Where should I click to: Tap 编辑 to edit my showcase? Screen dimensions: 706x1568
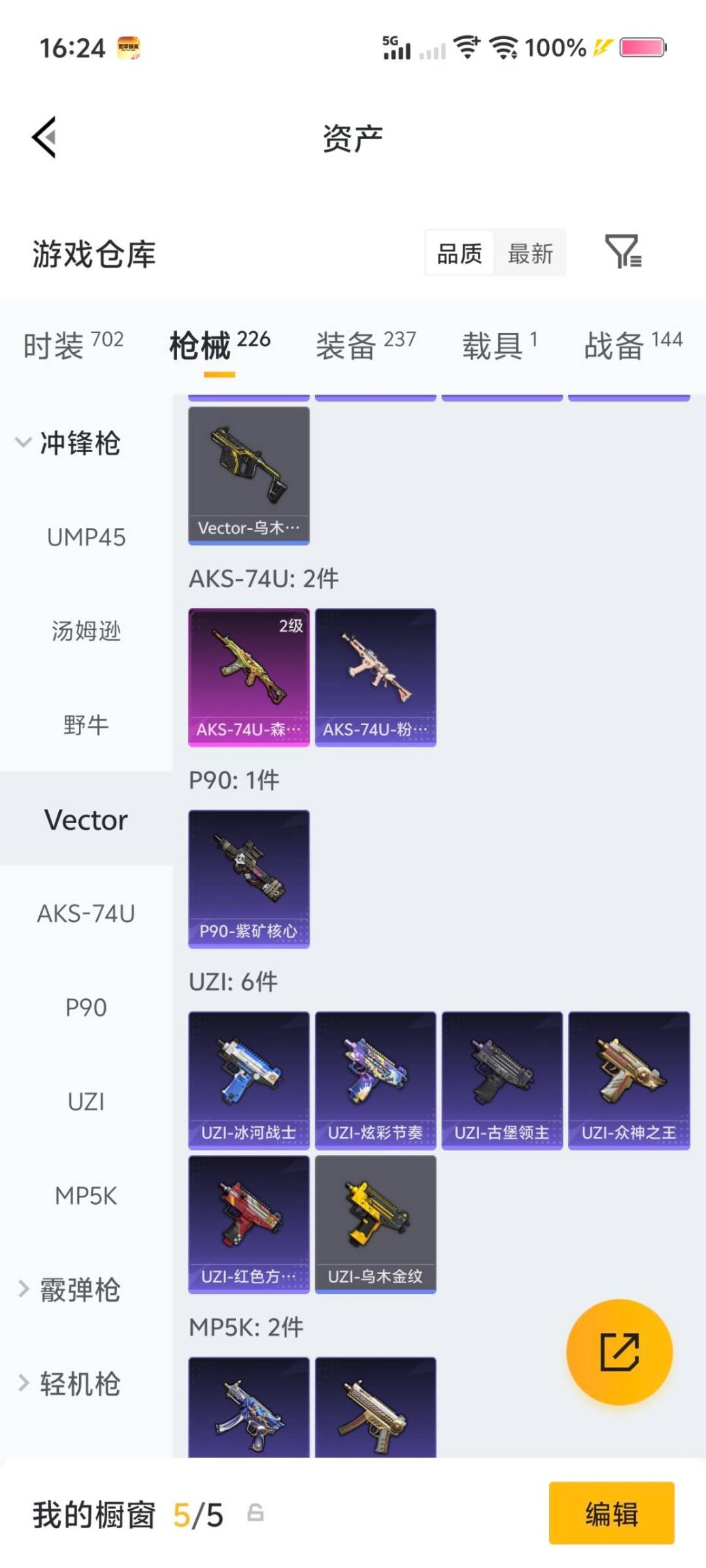point(611,1513)
